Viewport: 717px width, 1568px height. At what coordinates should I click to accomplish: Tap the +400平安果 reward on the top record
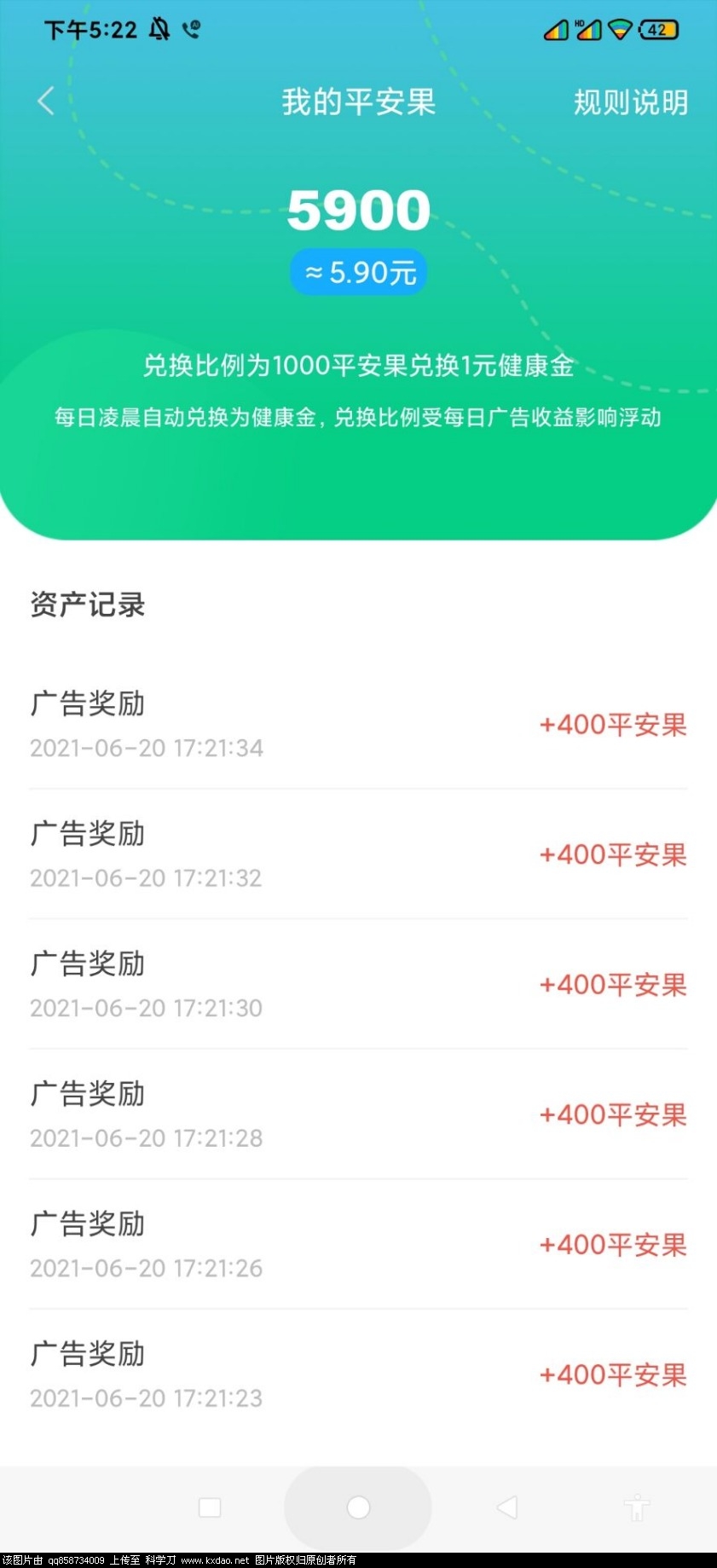pyautogui.click(x=612, y=726)
